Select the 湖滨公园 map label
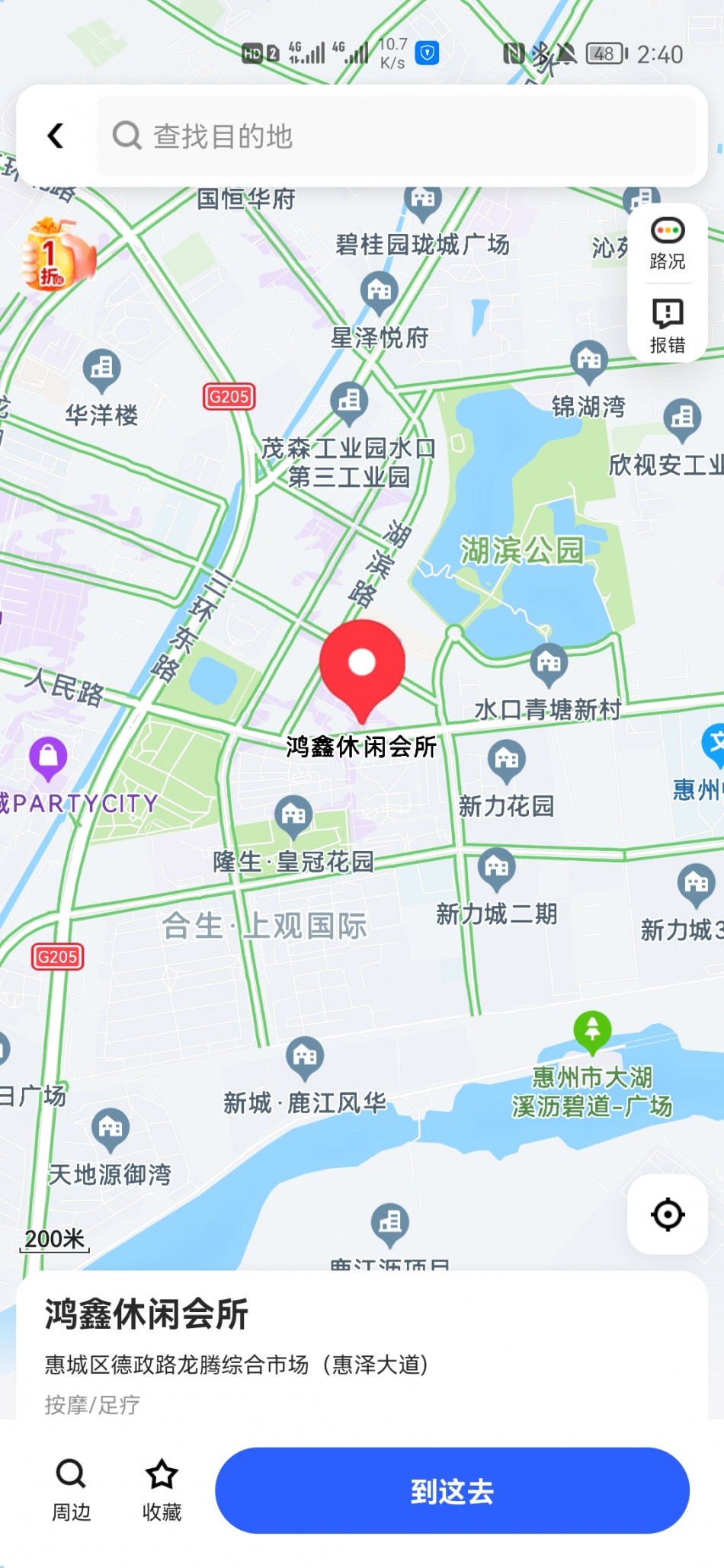This screenshot has width=724, height=1568. [522, 550]
